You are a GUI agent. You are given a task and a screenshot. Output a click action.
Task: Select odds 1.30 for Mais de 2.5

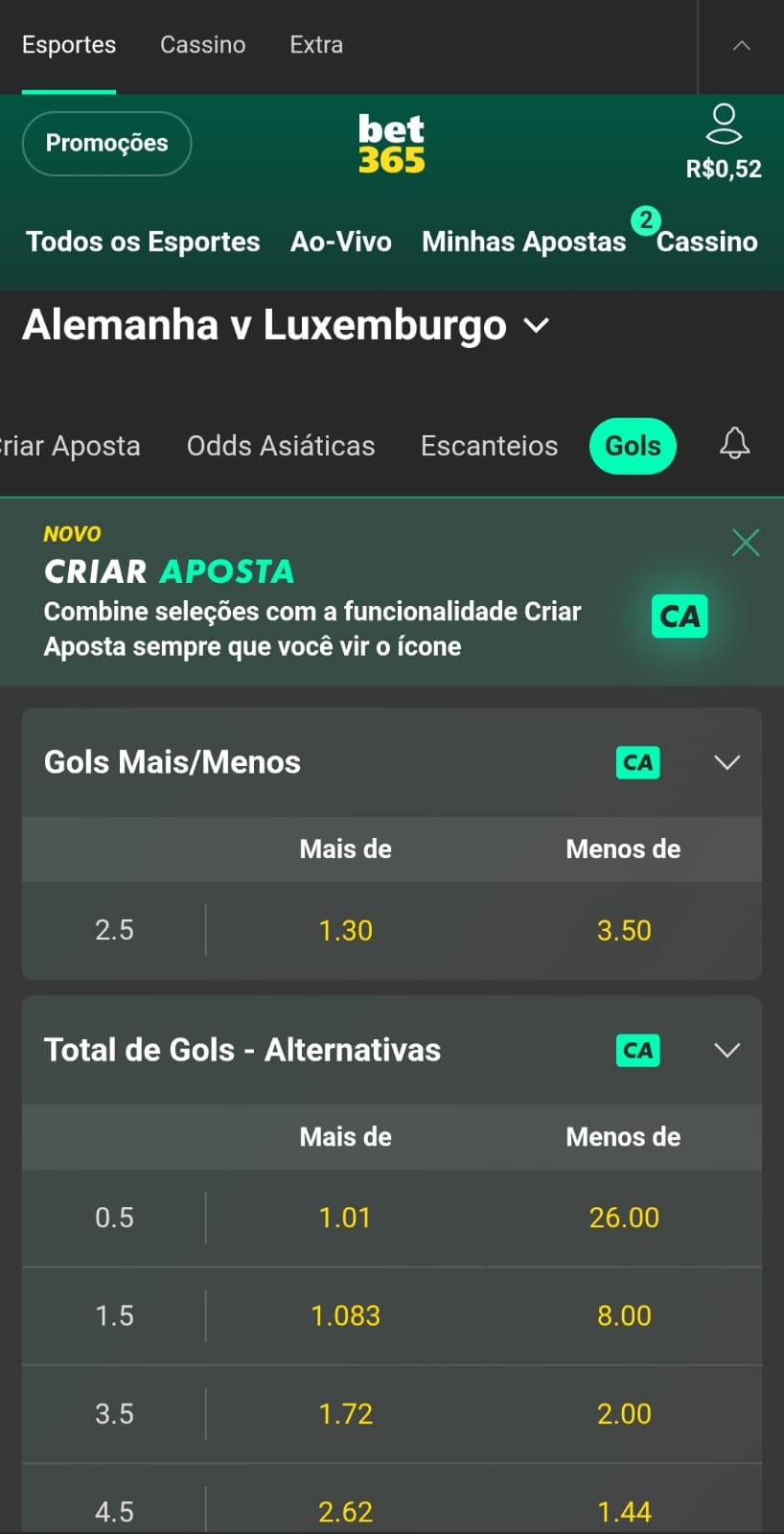[345, 929]
